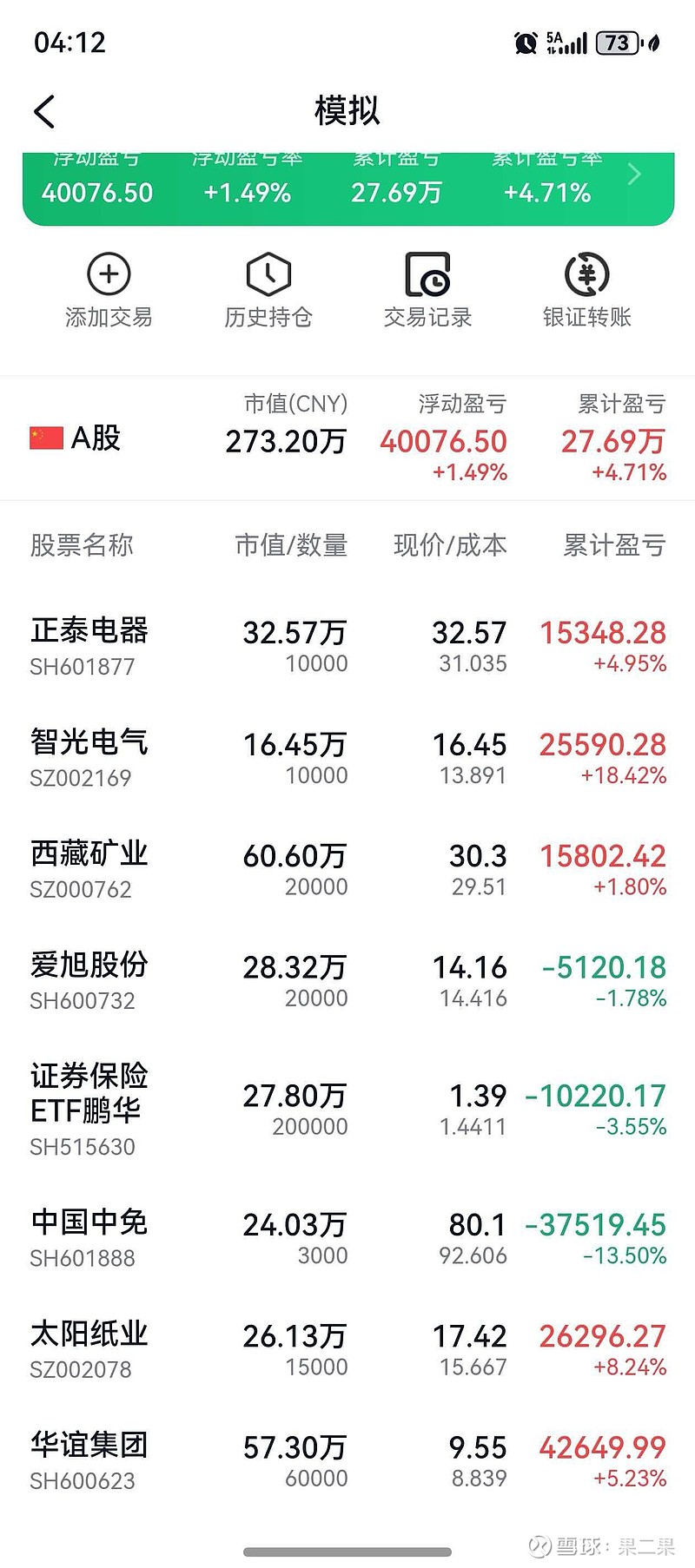Open the A股 account row

[x=347, y=438]
